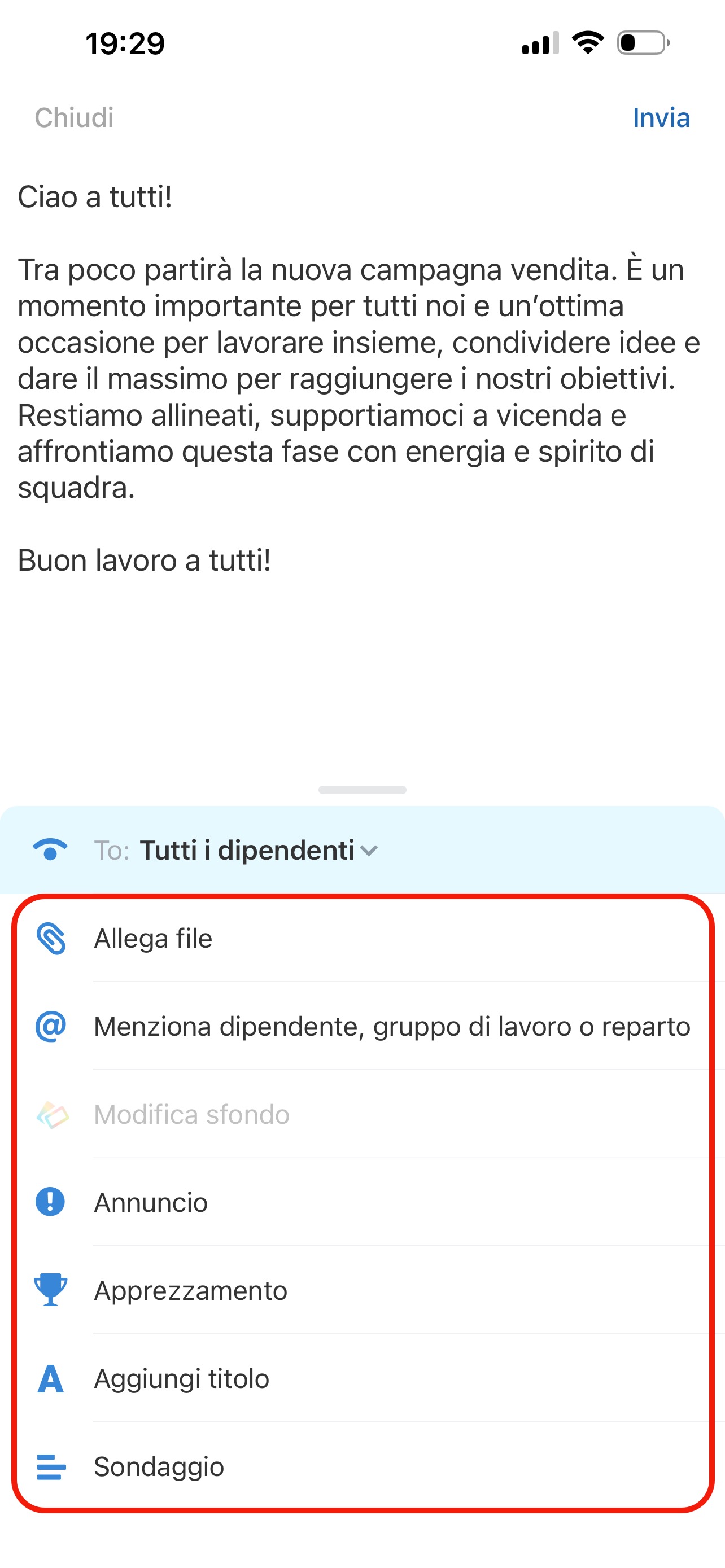Create a Sondaggio poll
The height and width of the screenshot is (1568, 725).
click(158, 1466)
